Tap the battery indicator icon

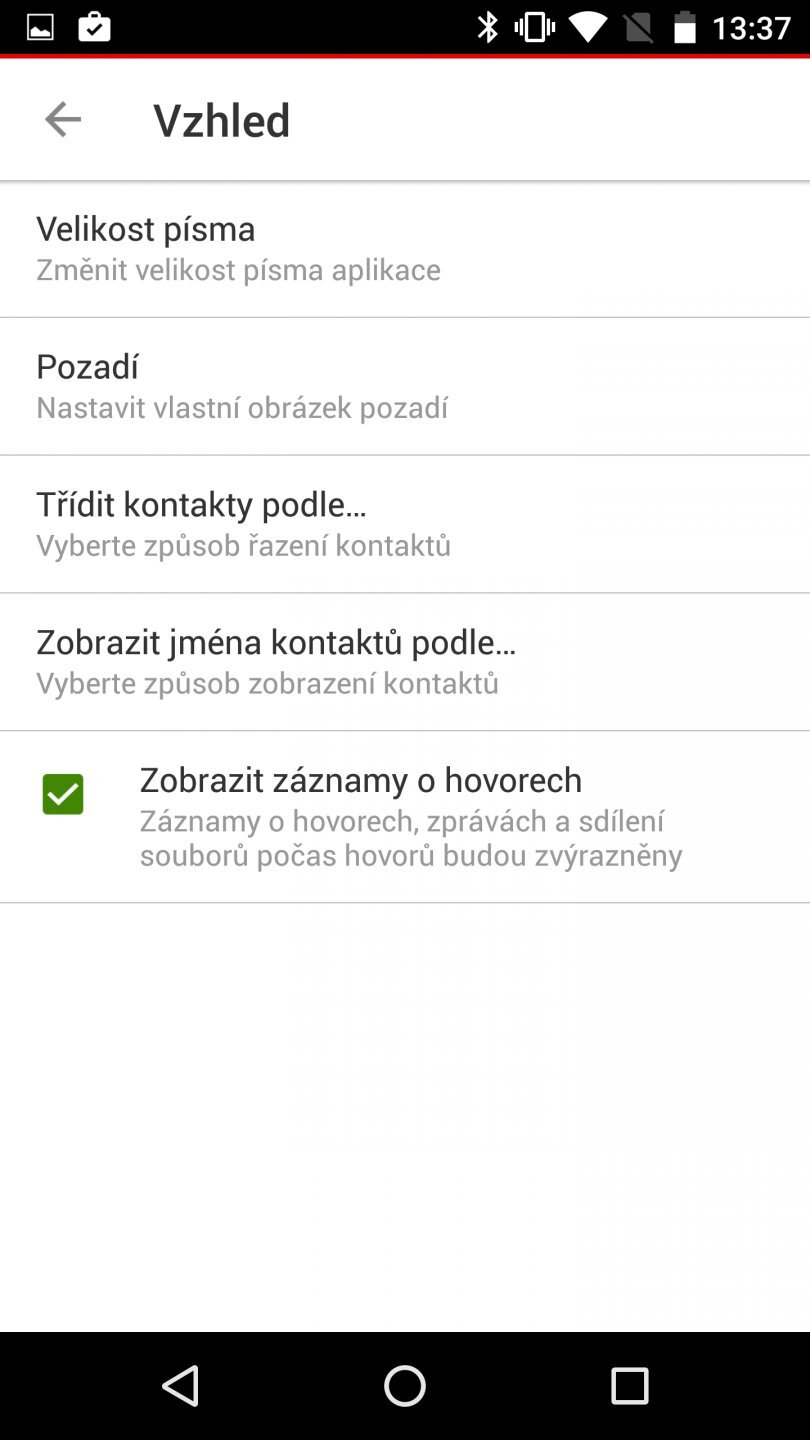coord(686,27)
